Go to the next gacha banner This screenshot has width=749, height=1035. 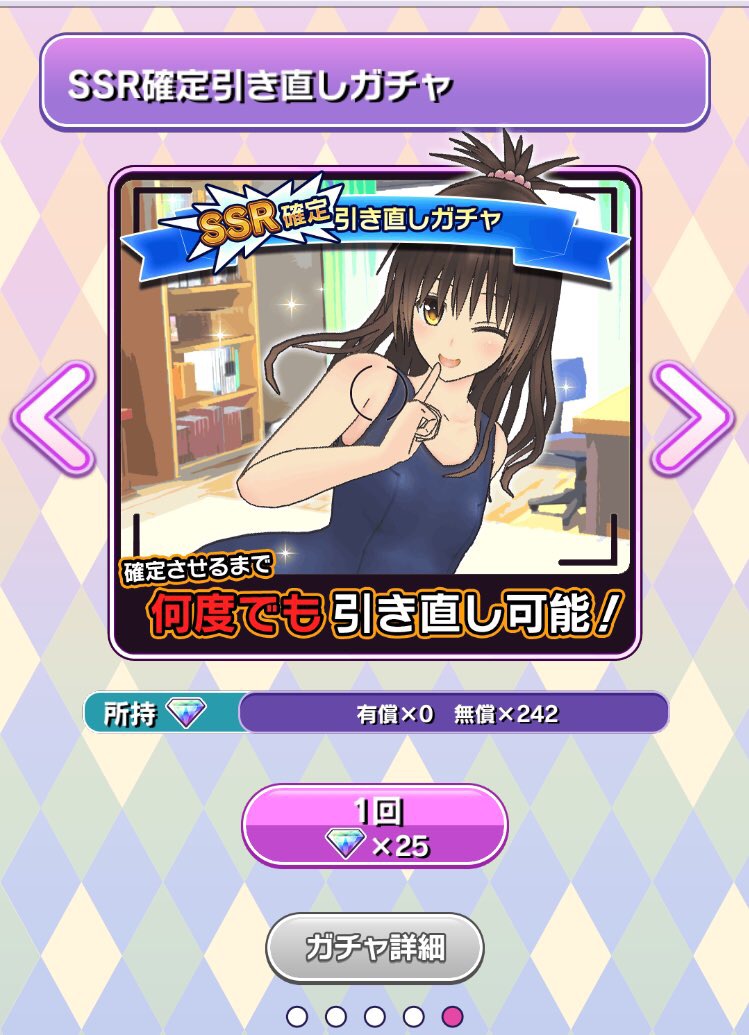(692, 418)
